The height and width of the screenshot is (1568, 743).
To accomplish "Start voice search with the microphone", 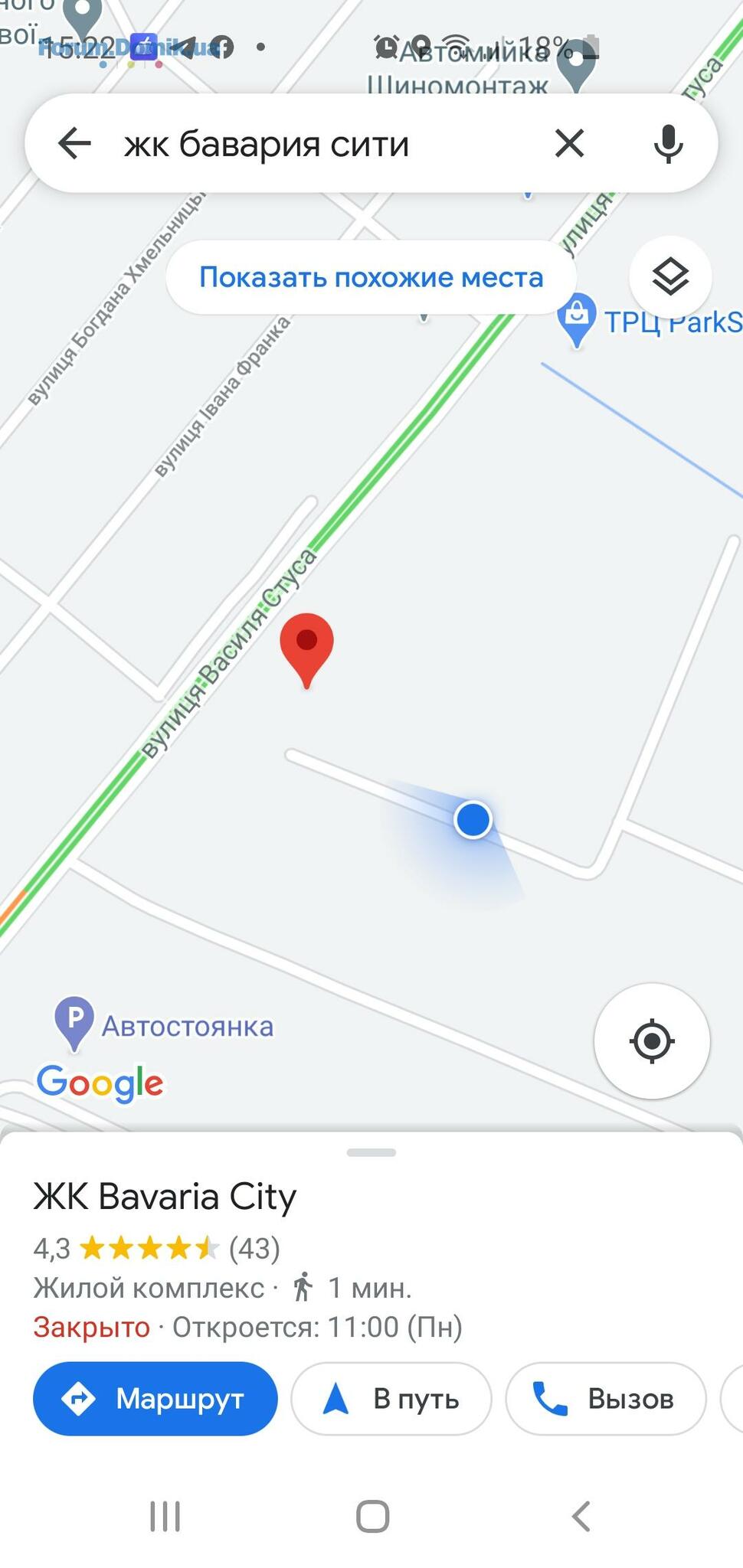I will pyautogui.click(x=668, y=143).
